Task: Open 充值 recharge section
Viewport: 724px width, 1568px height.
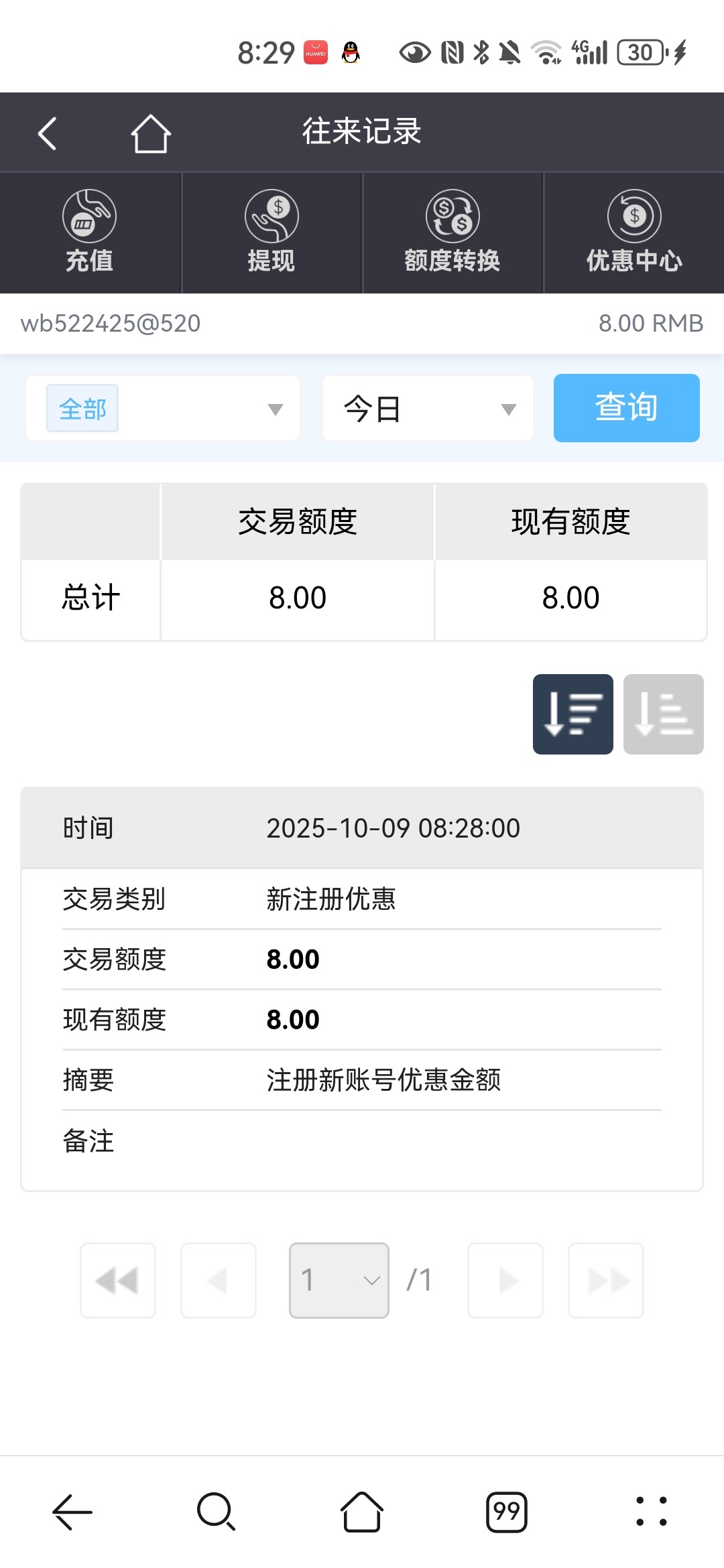Action: (x=90, y=233)
